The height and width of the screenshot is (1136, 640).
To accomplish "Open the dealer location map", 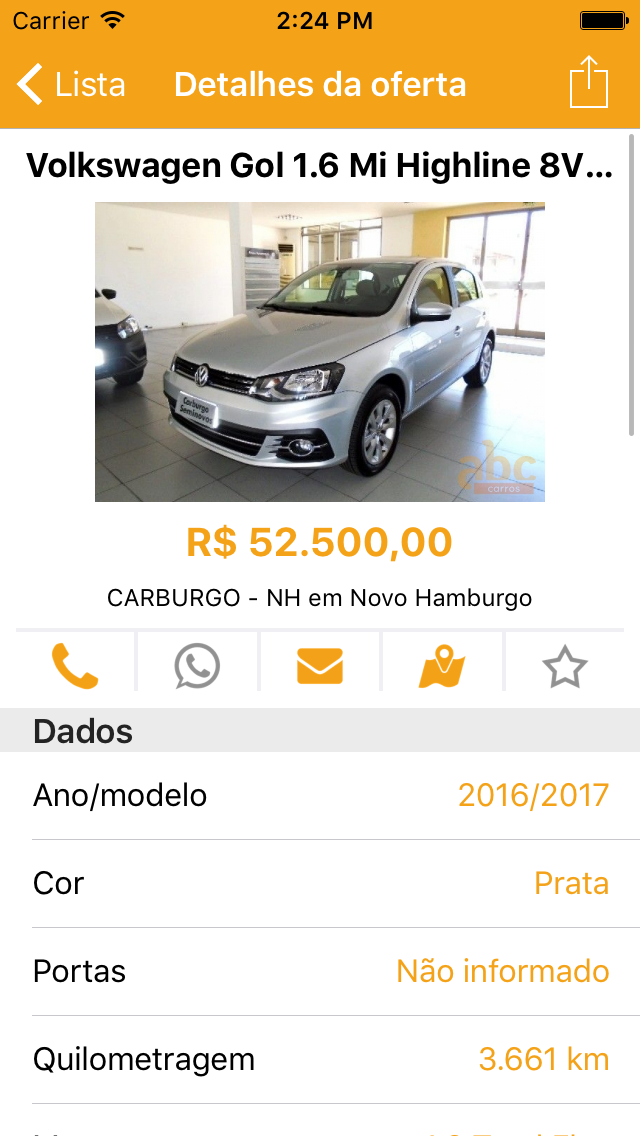I will point(442,666).
